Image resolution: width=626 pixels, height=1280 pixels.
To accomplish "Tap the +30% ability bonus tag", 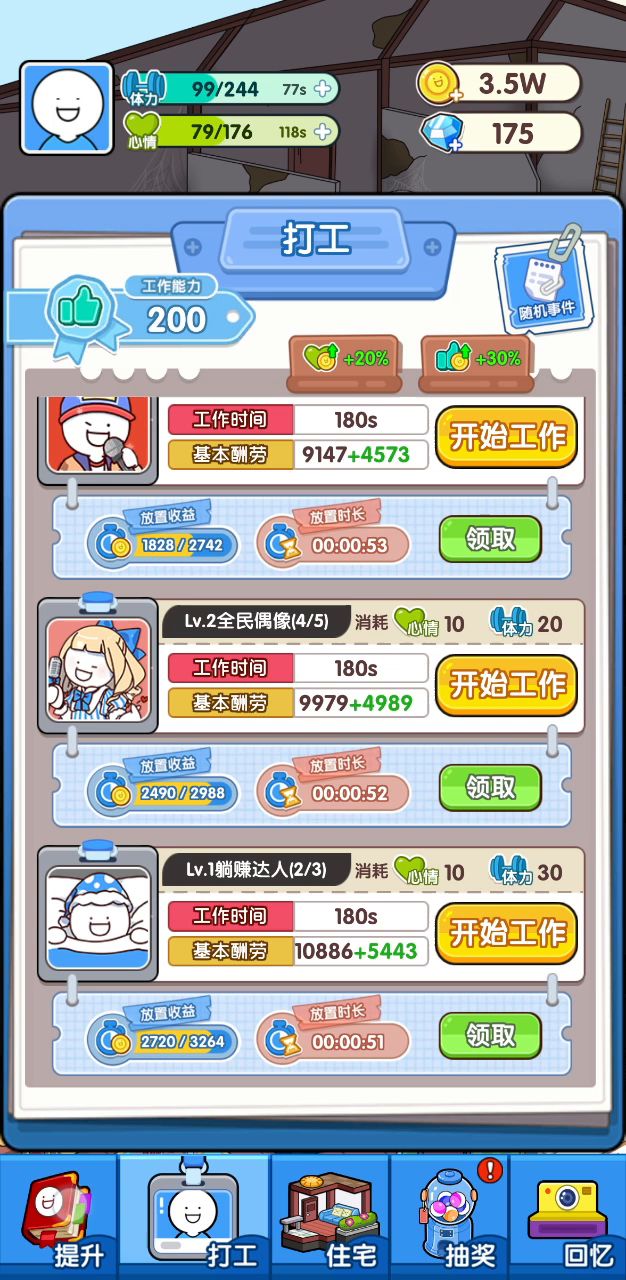I will (477, 359).
